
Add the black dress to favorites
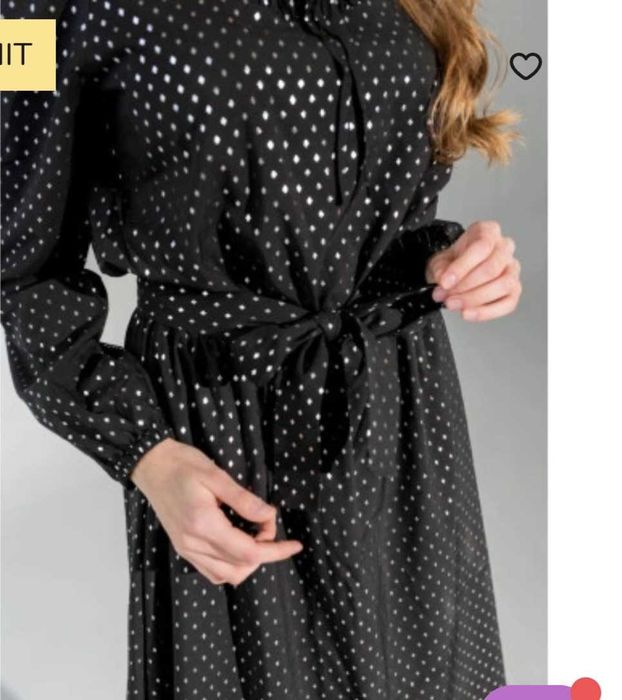525,66
